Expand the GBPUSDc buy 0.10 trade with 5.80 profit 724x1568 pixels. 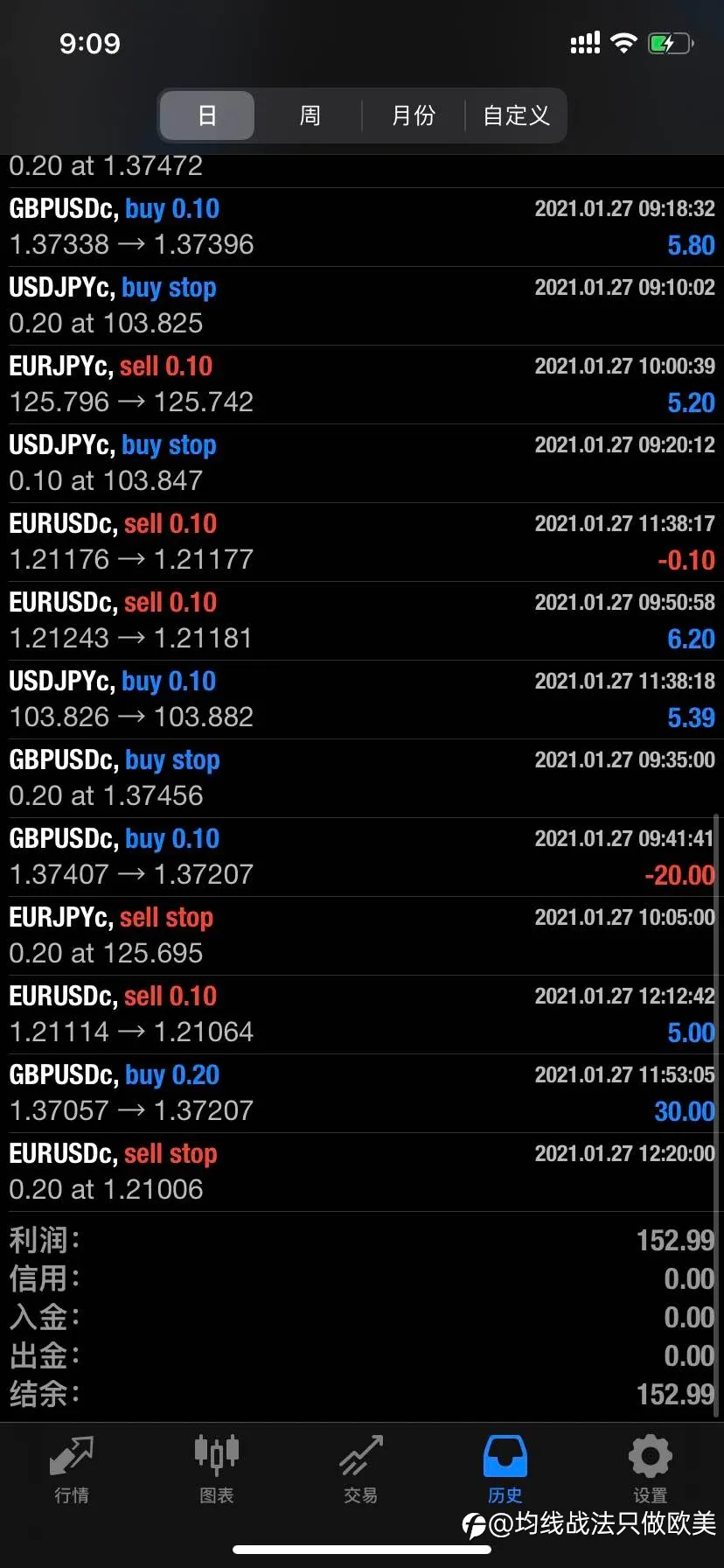coord(362,227)
